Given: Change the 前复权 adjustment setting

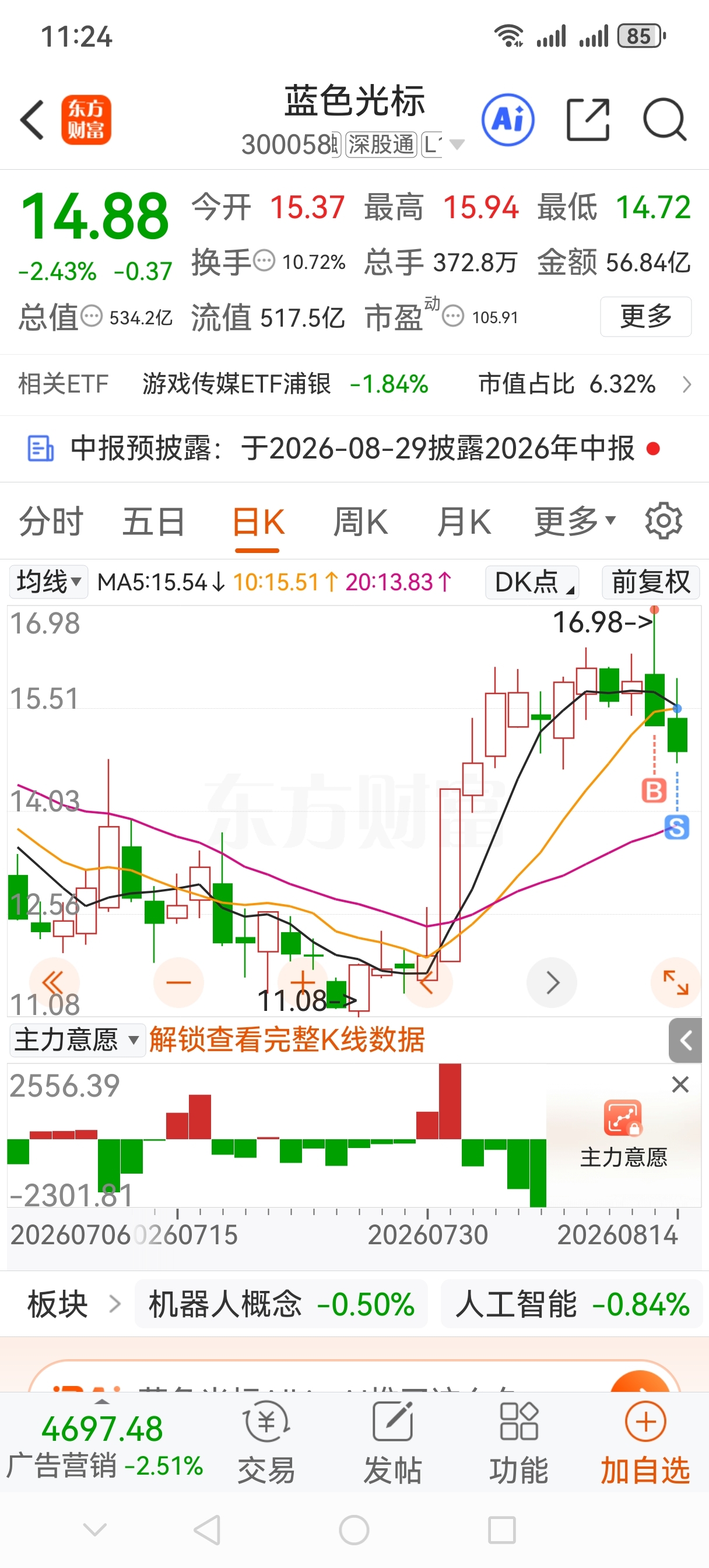Looking at the screenshot, I should [x=651, y=582].
